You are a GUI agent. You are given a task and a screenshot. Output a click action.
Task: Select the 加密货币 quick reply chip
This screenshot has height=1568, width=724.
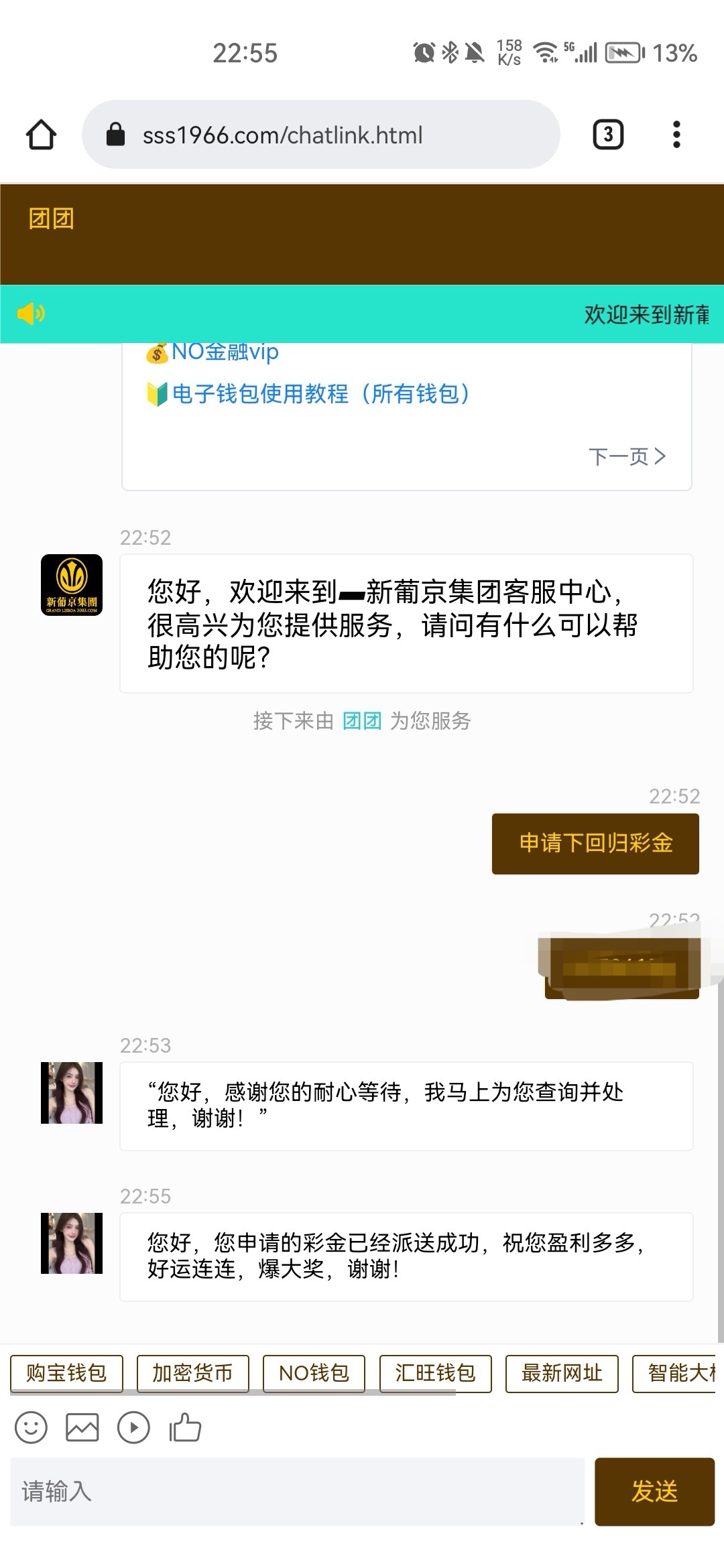192,1373
